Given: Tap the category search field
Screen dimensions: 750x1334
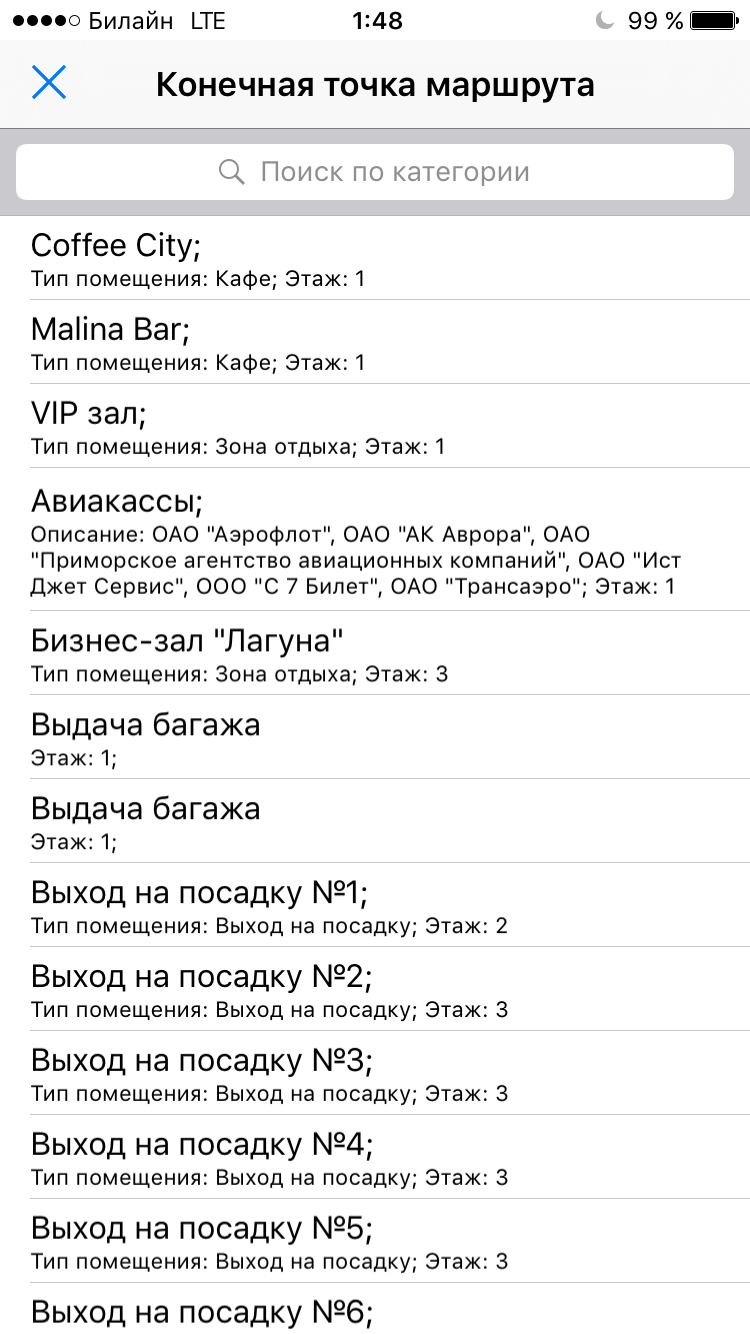Looking at the screenshot, I should tap(375, 172).
